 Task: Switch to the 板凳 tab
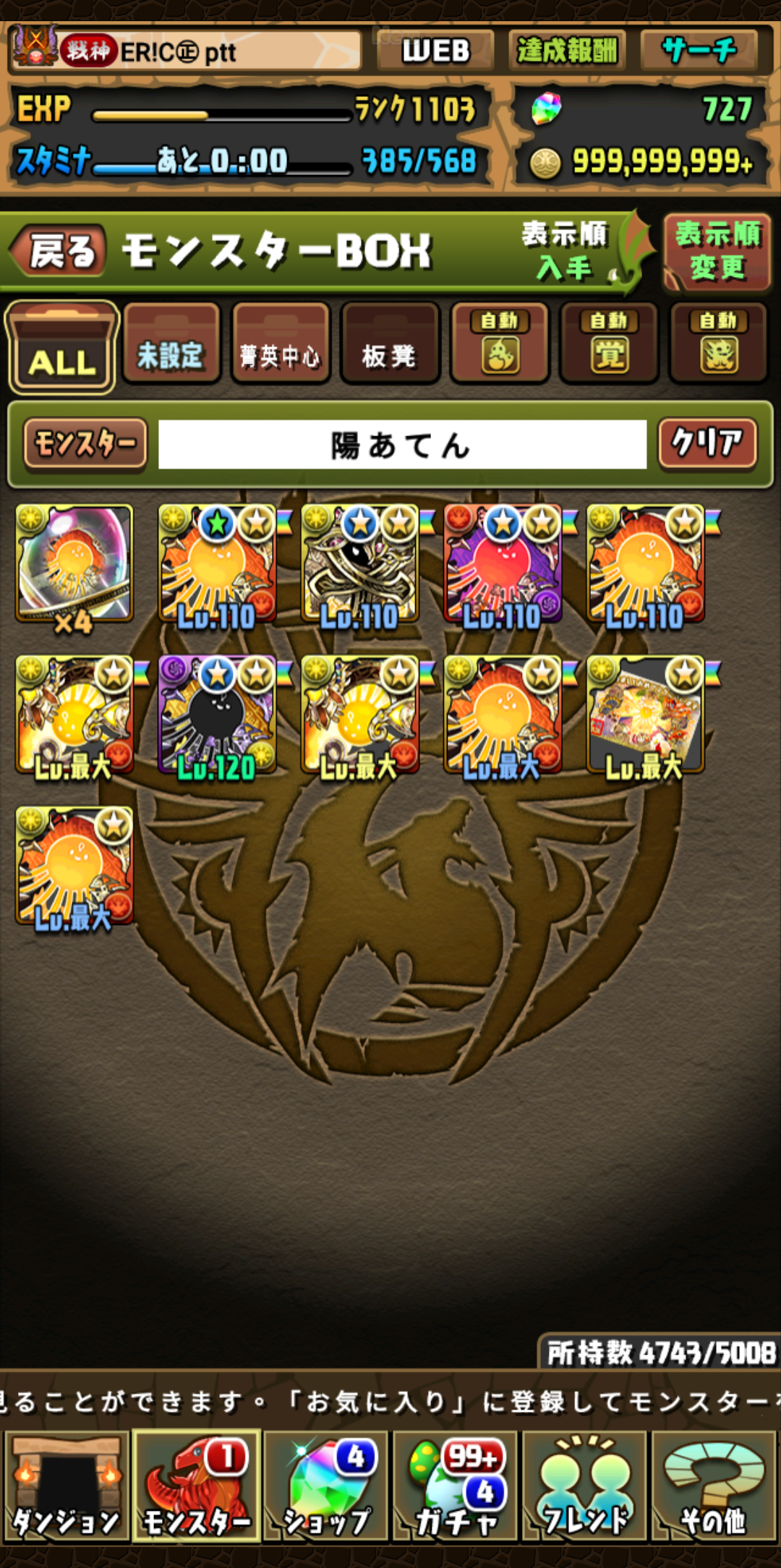390,344
